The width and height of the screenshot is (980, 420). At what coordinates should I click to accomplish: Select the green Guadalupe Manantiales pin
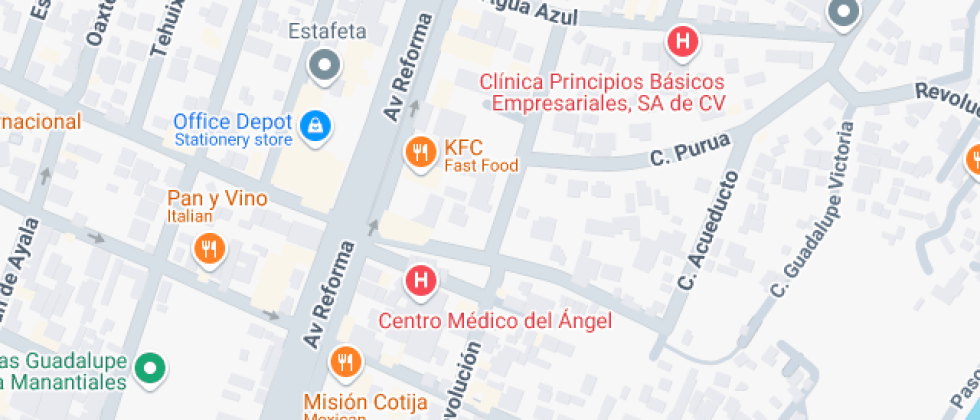150,368
